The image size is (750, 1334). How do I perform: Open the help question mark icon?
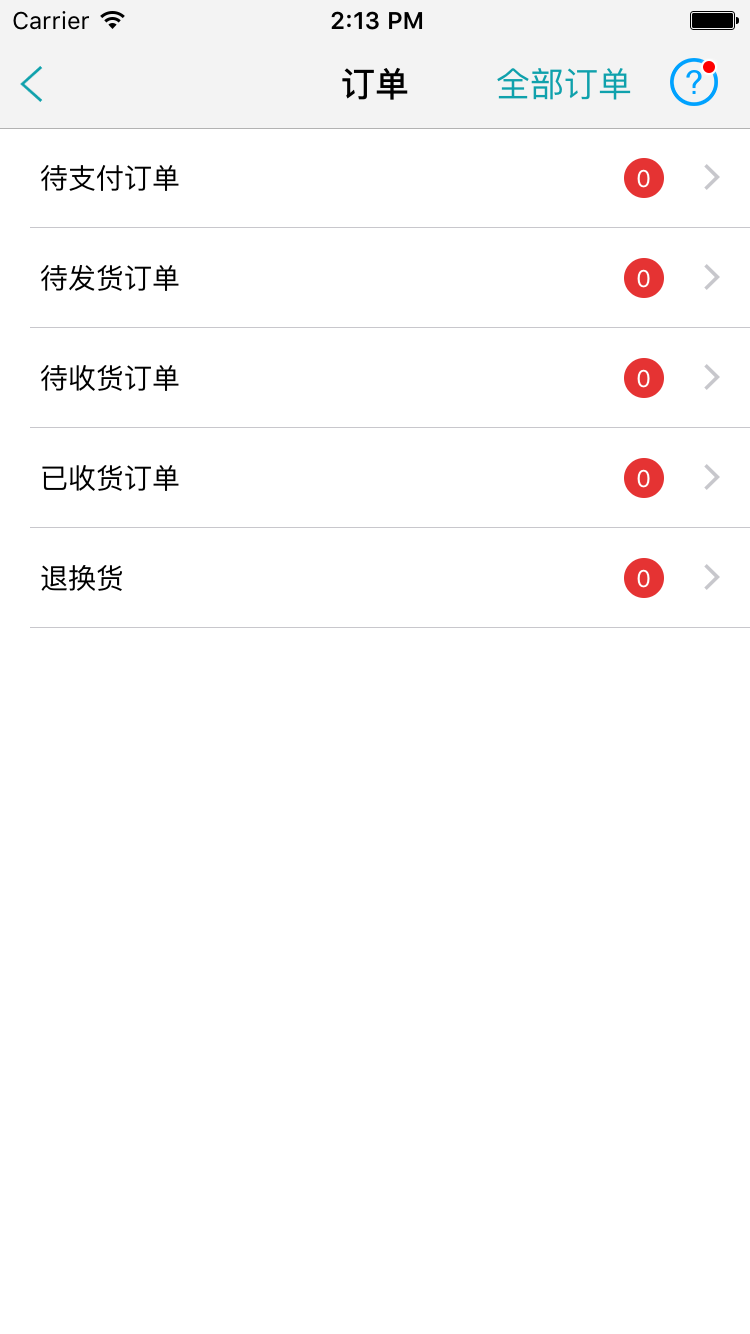tap(693, 83)
